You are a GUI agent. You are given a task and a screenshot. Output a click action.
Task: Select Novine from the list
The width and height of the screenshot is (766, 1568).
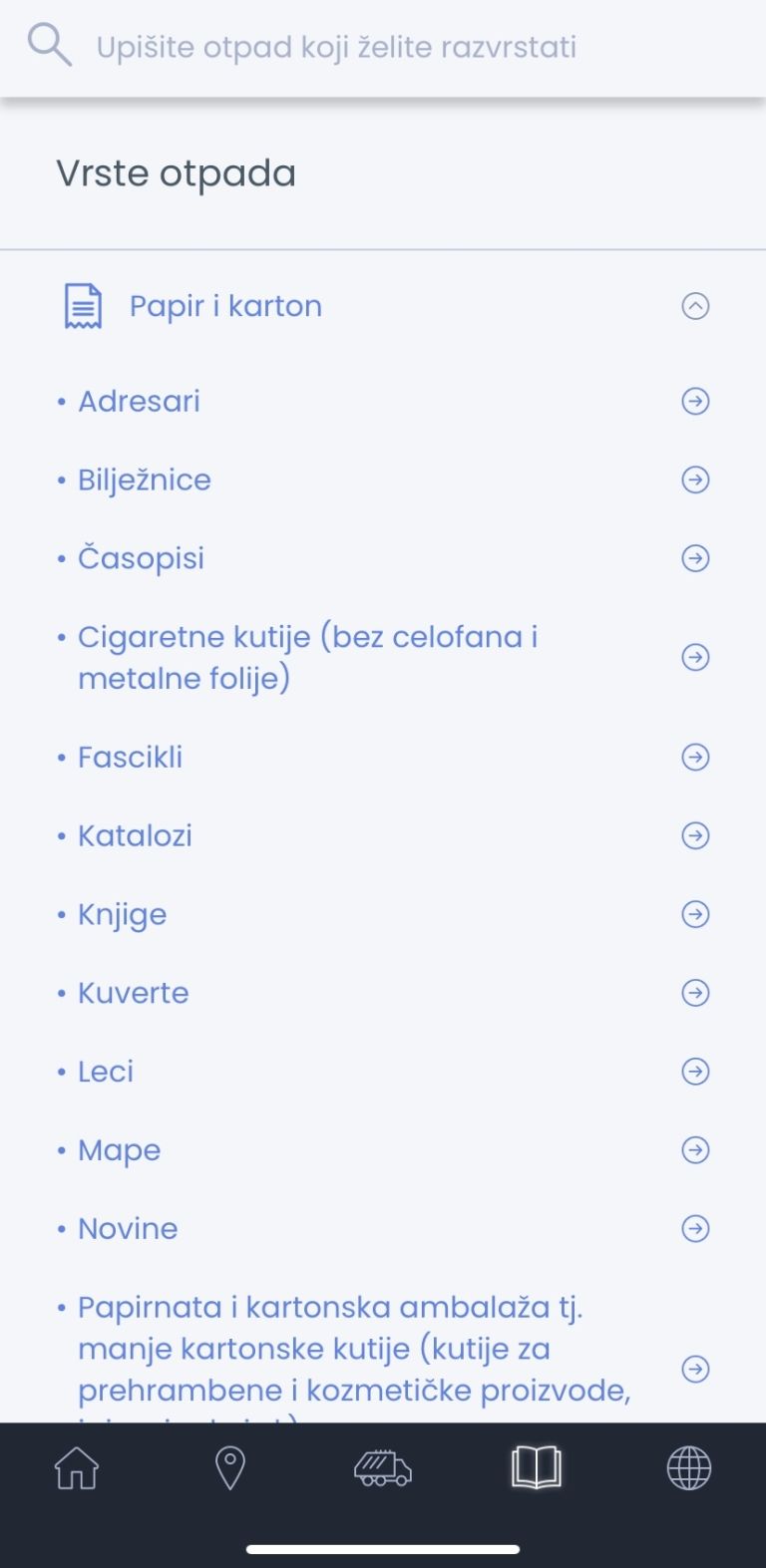[383, 1229]
